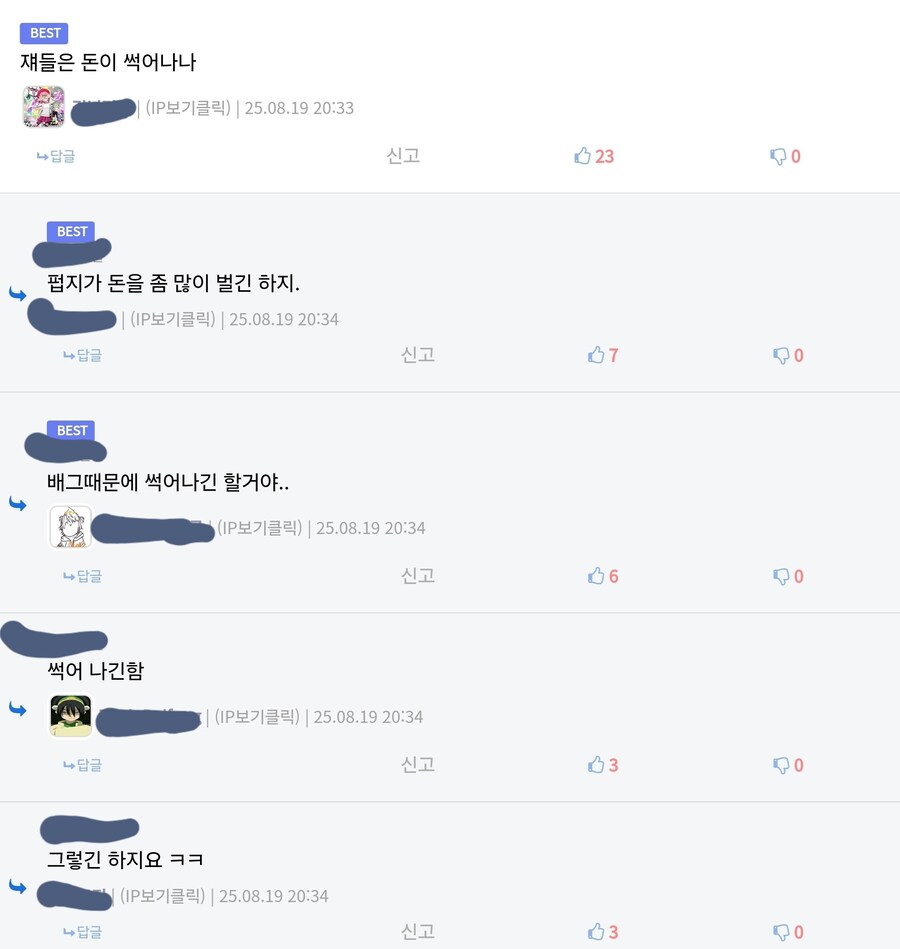Upvote '펍지가 돈을 좀 많이 벌긴 하지.'

603,355
